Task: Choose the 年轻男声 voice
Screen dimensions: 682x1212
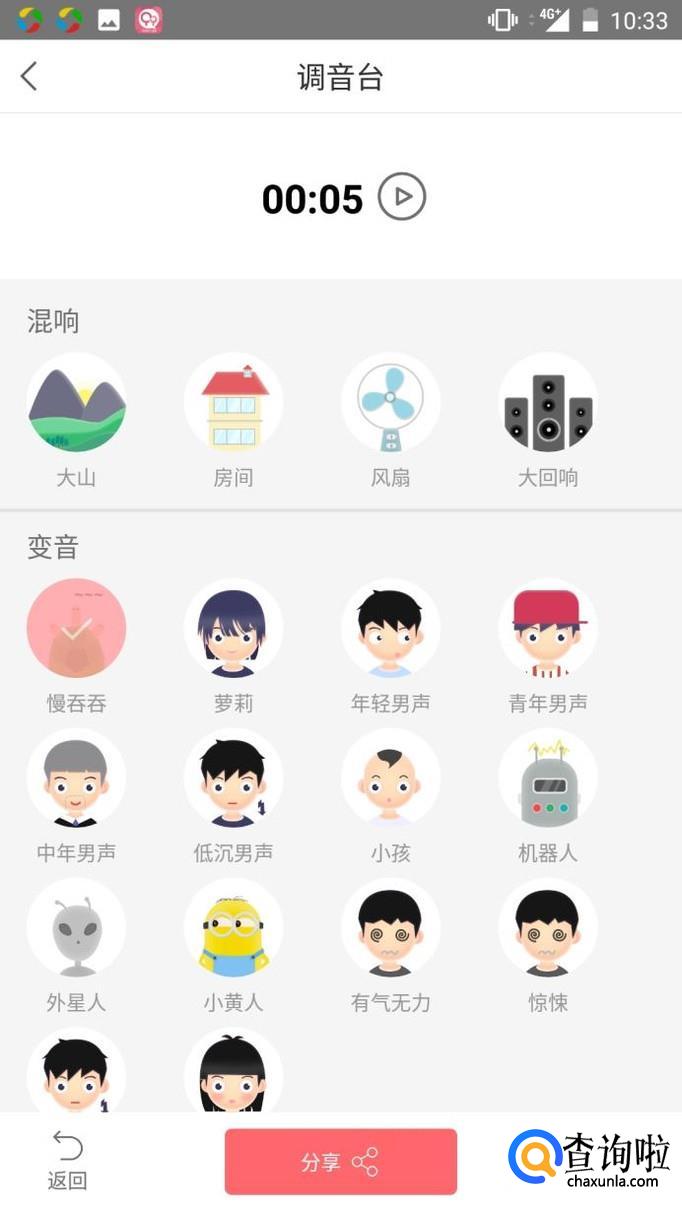Action: 391,628
